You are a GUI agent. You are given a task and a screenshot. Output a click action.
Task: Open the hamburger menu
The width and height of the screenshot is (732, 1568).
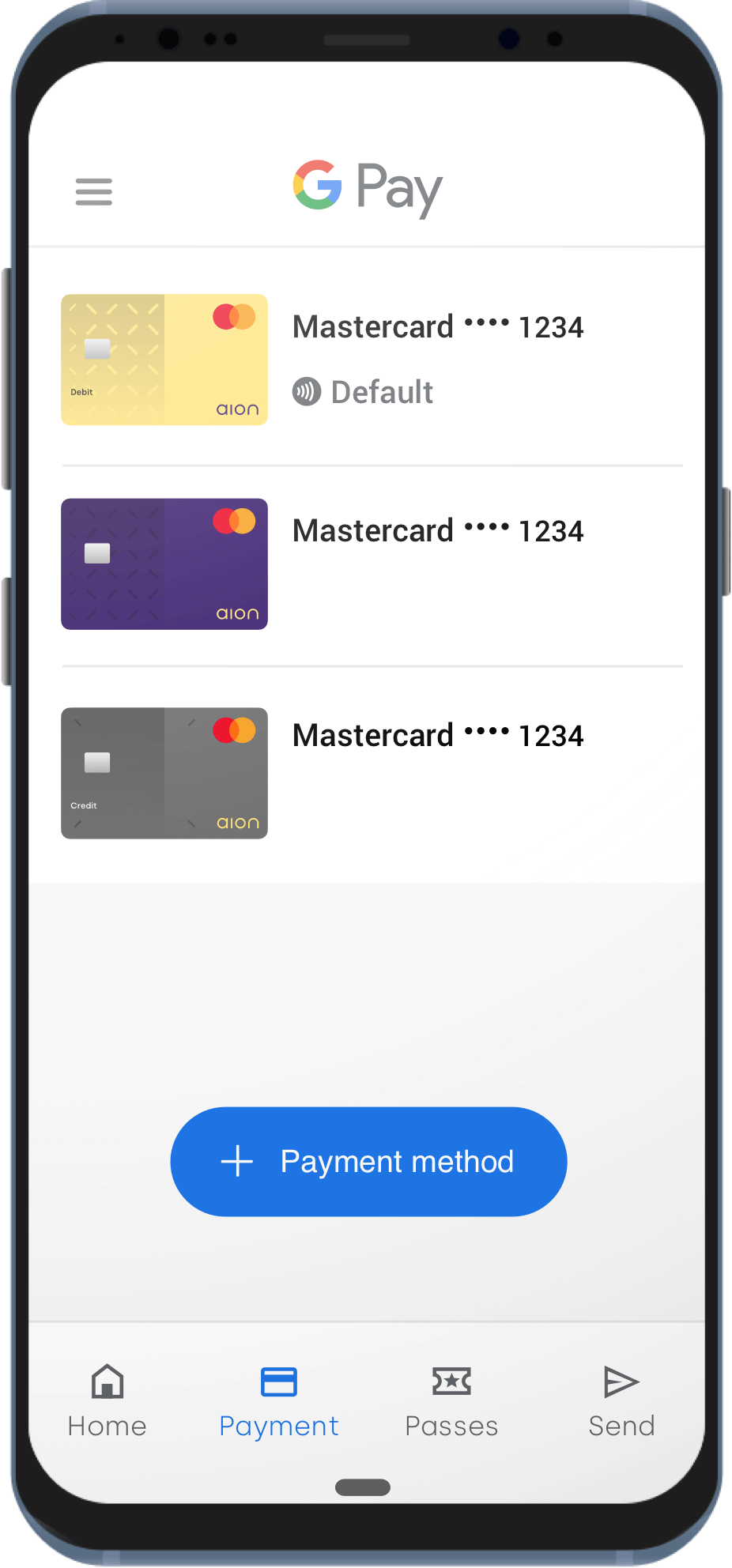tap(93, 191)
